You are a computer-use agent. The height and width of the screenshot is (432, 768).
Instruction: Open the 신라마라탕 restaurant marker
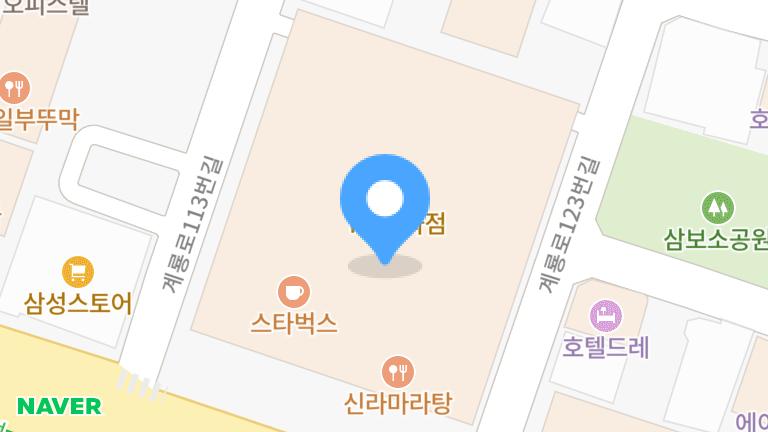[x=399, y=371]
